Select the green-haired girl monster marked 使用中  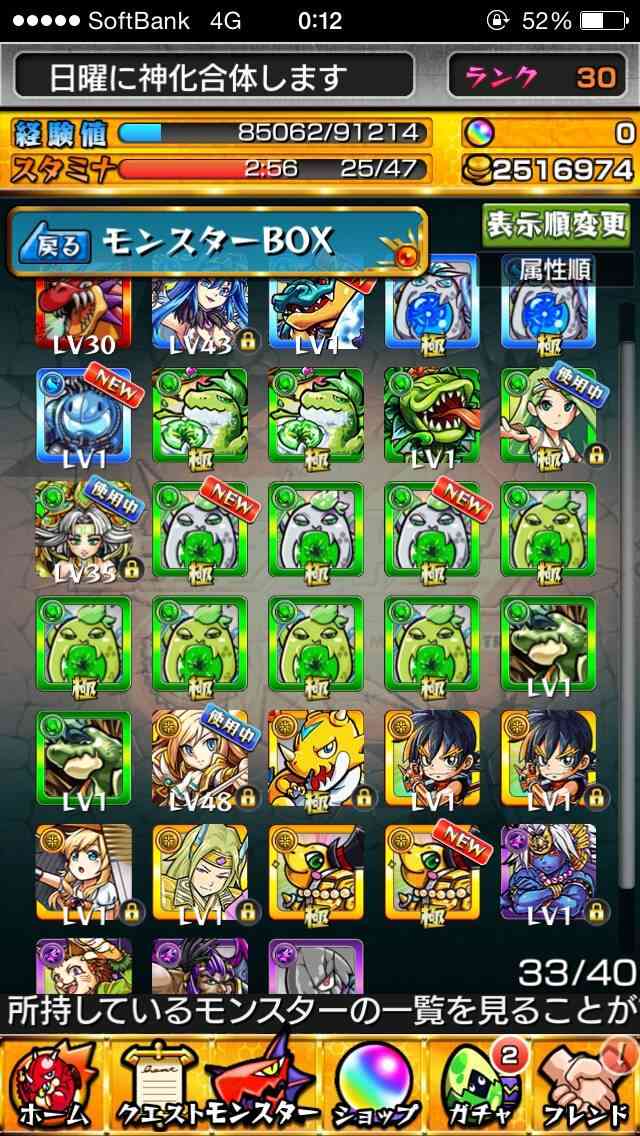549,415
